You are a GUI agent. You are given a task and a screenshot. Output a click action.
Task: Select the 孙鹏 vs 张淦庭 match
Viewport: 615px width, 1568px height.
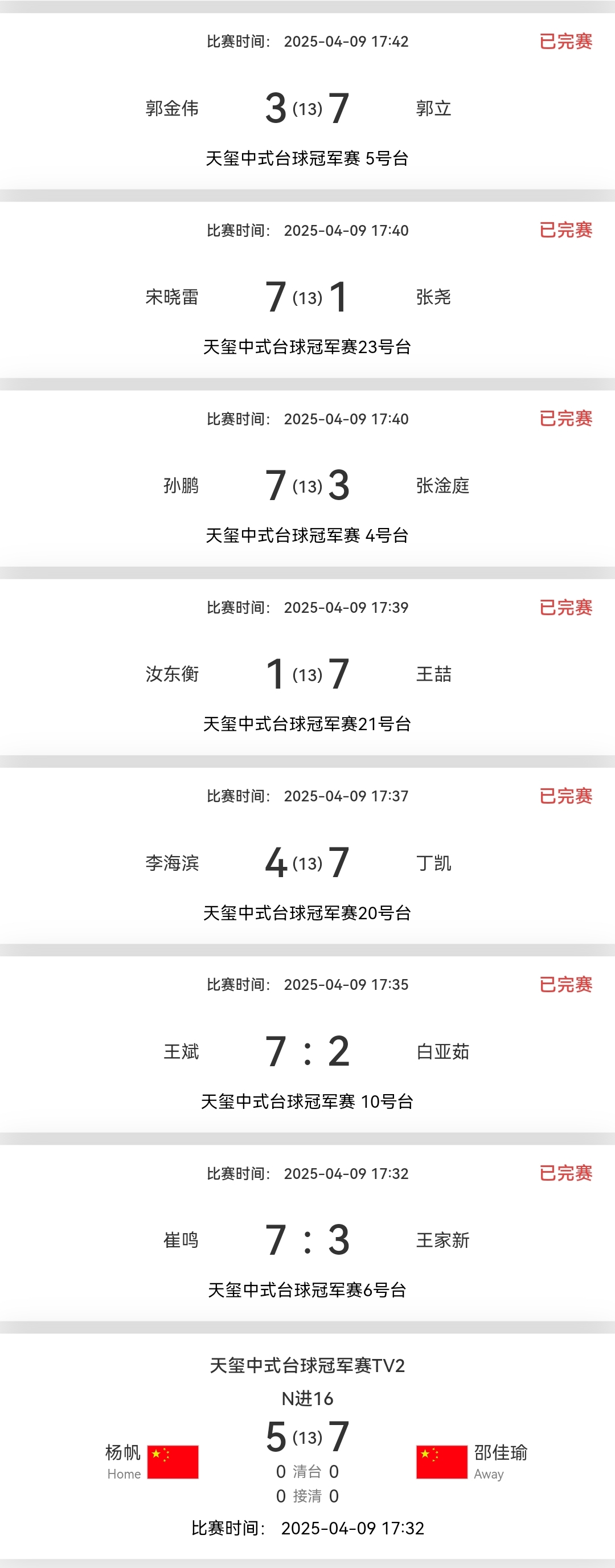[307, 485]
